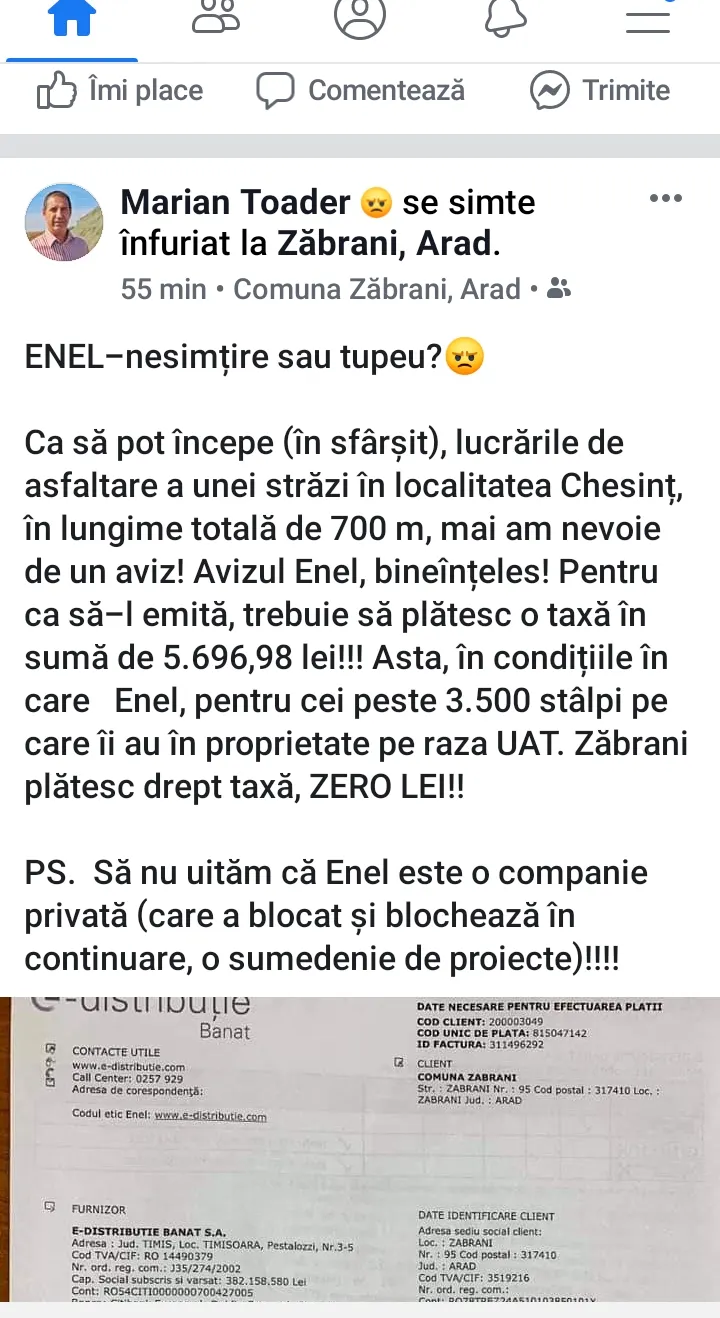The width and height of the screenshot is (720, 1318).
Task: View the attached E-Distribuție invoice photo
Action: (x=360, y=1149)
